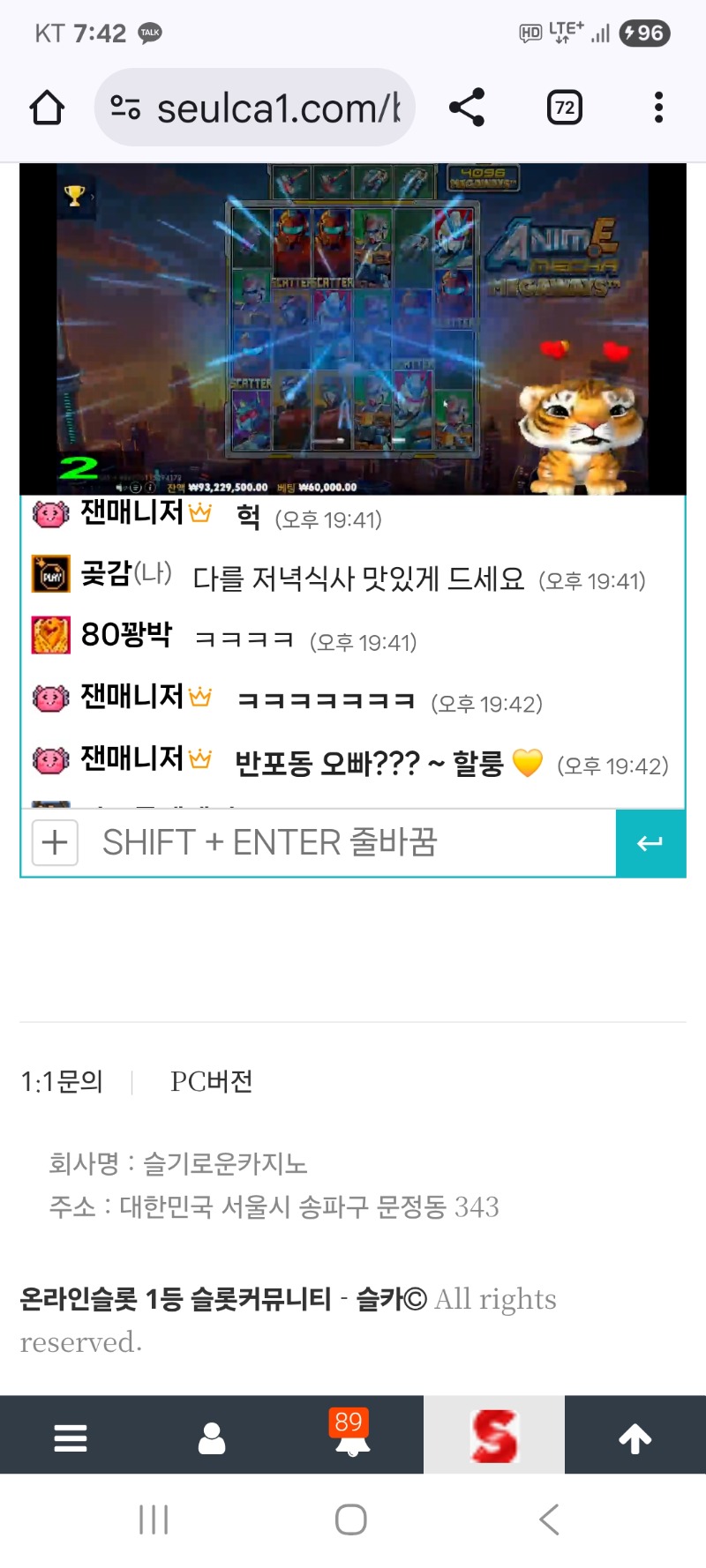This screenshot has width=706, height=1568.
Task: Send the chat message
Action: [650, 843]
